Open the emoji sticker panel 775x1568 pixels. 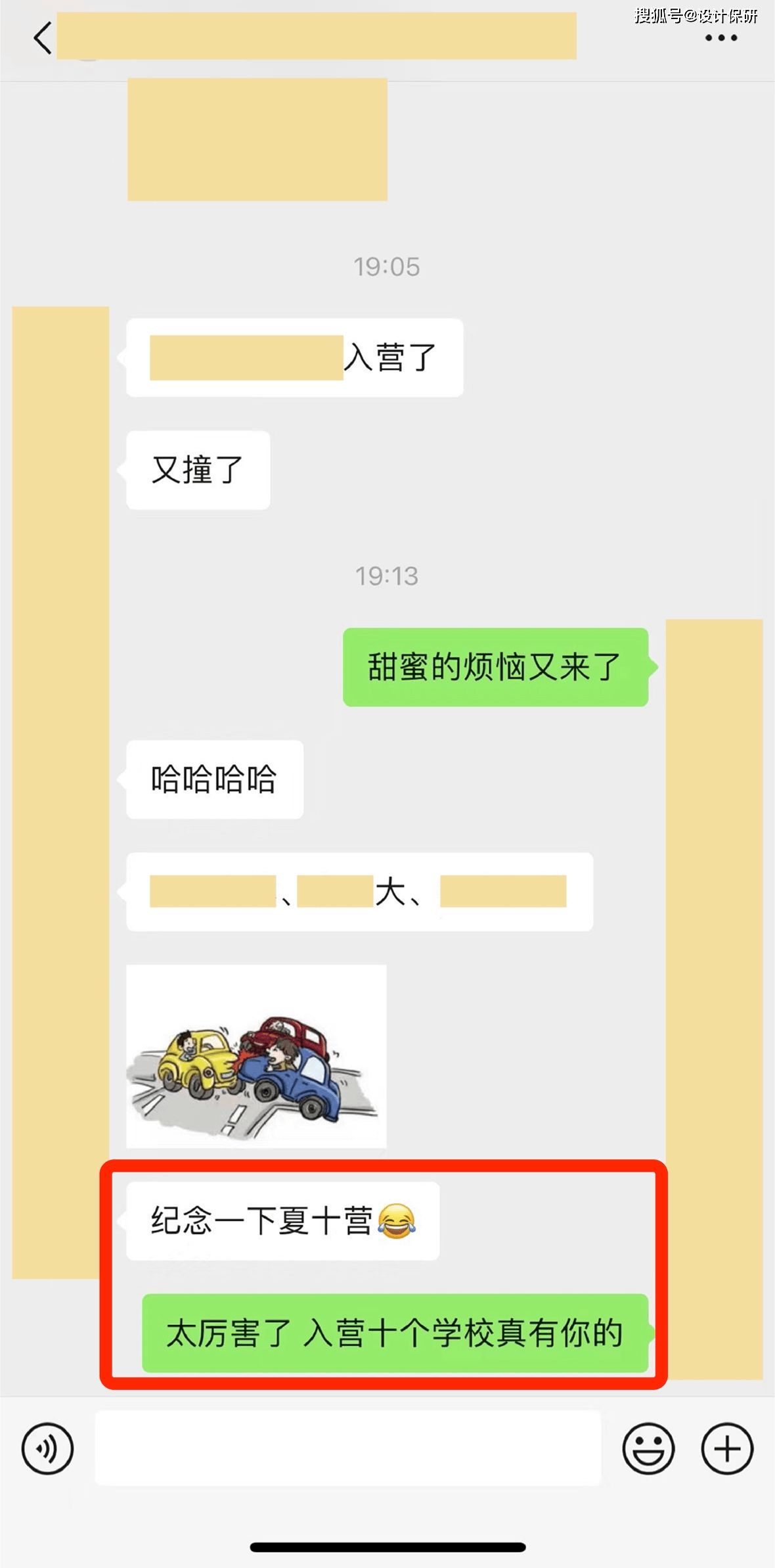[x=648, y=1448]
